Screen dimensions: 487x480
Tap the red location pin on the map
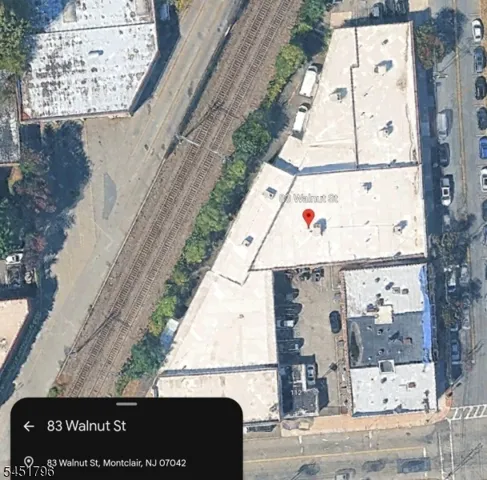coord(309,218)
